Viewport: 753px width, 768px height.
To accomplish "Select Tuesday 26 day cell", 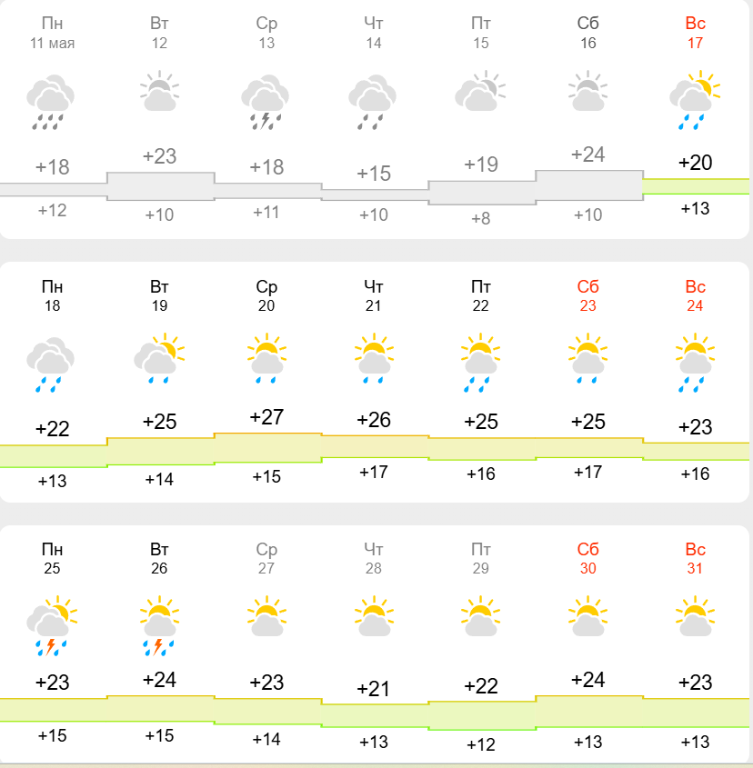I will point(160,644).
